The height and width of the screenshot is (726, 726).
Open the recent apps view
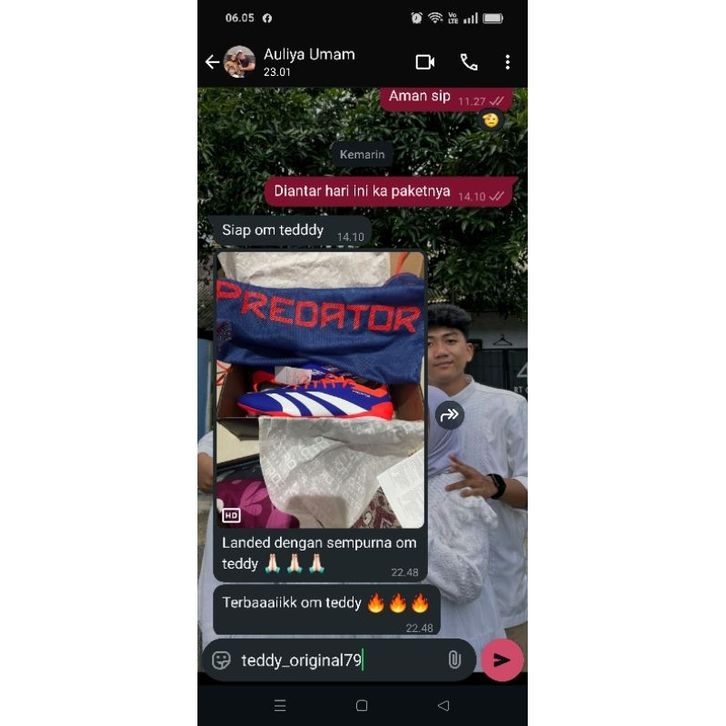[x=280, y=705]
